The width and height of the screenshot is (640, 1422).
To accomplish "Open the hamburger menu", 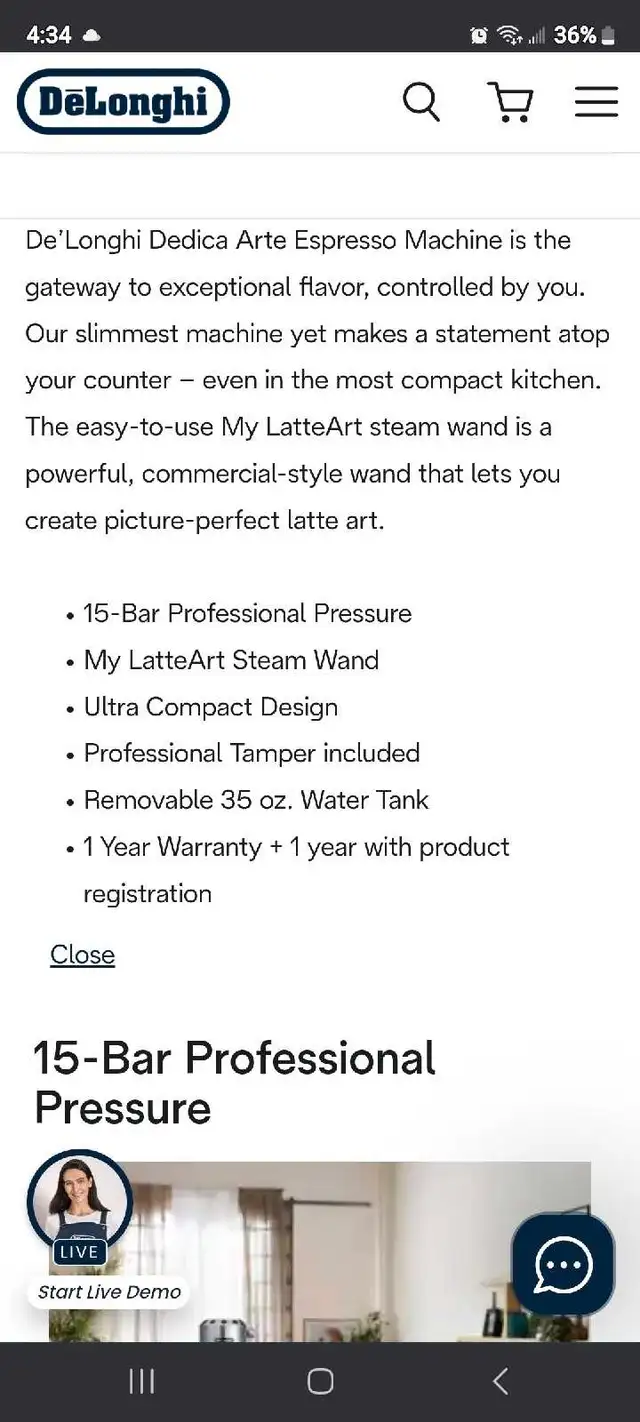I will (596, 102).
